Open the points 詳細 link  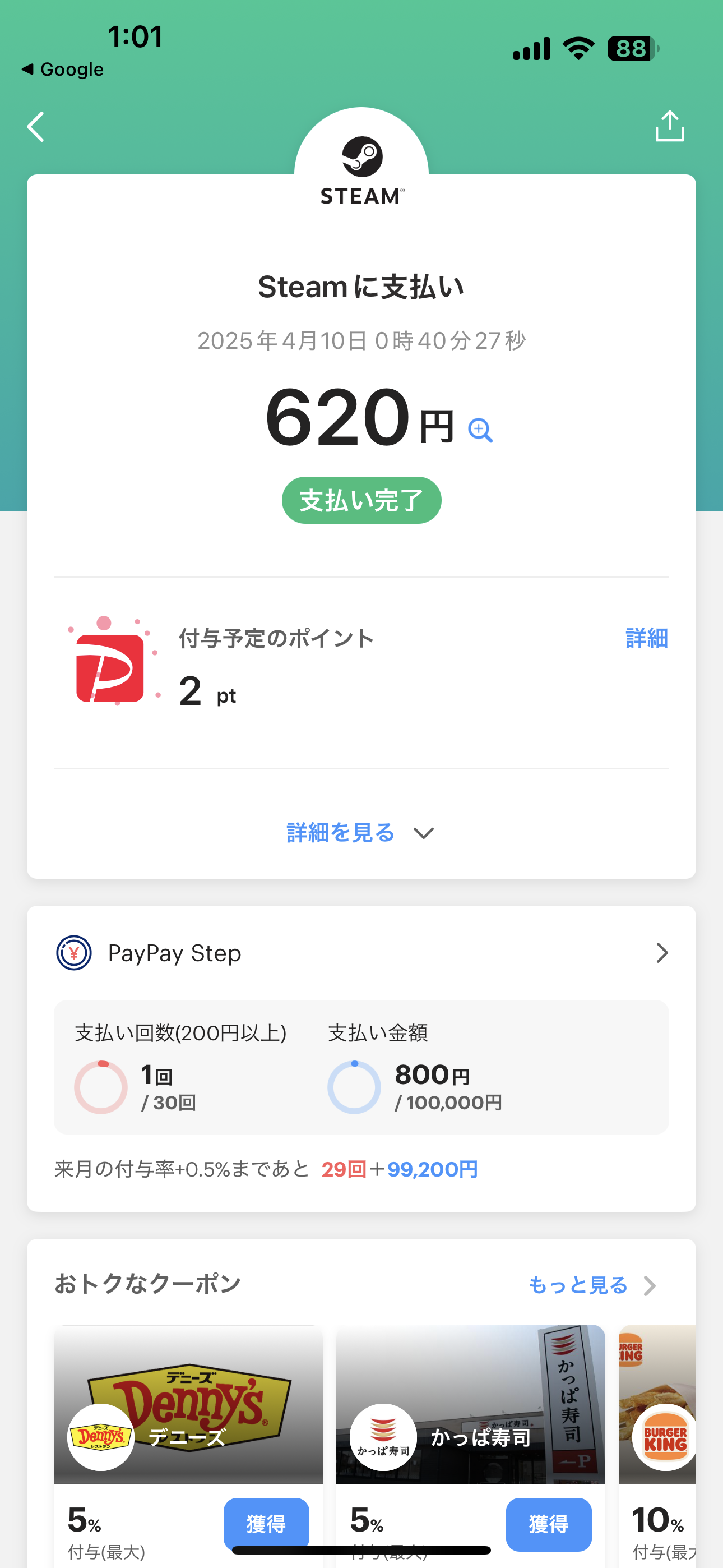click(647, 639)
